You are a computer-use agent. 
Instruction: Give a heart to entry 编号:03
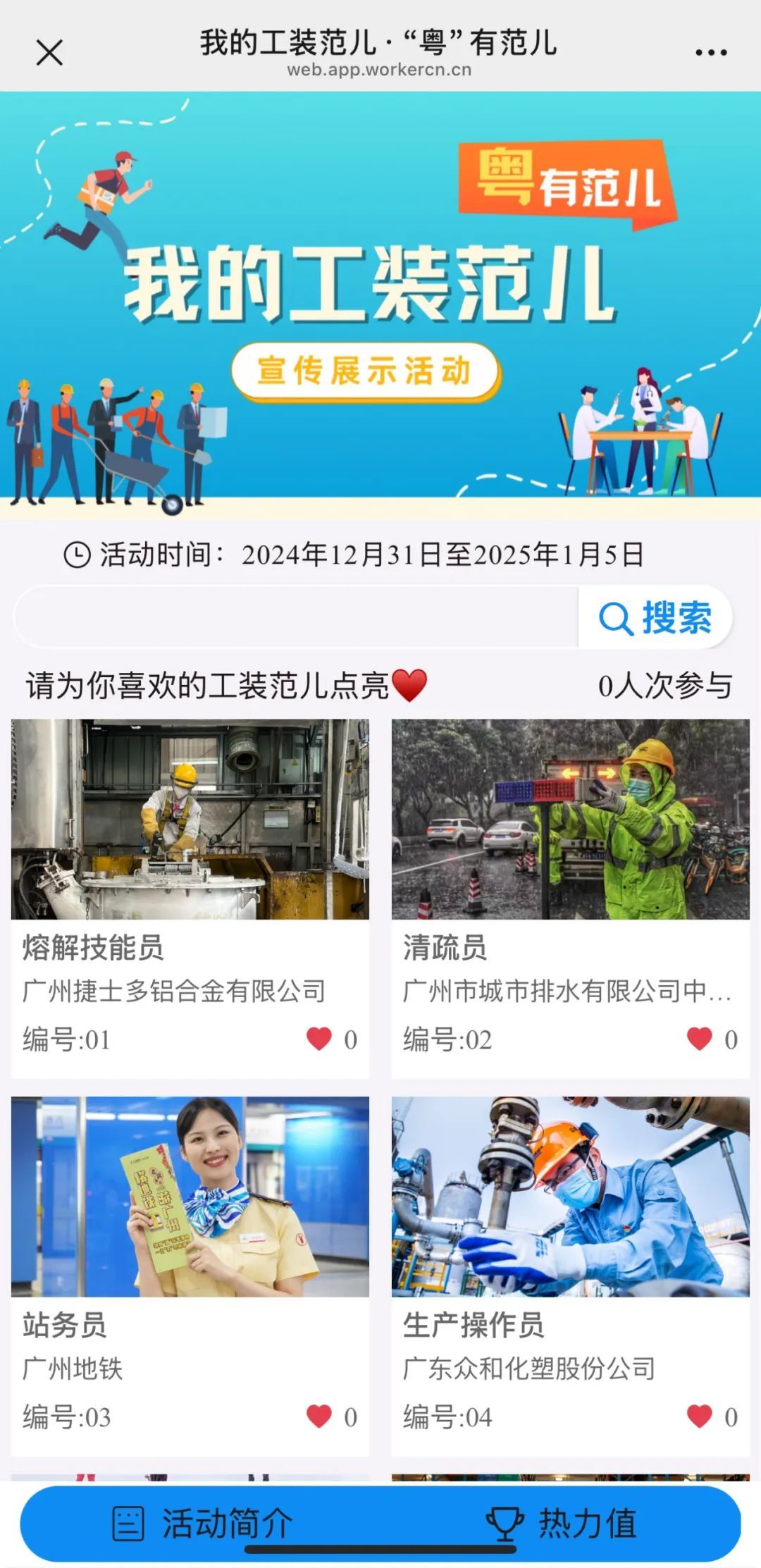pos(319,1416)
